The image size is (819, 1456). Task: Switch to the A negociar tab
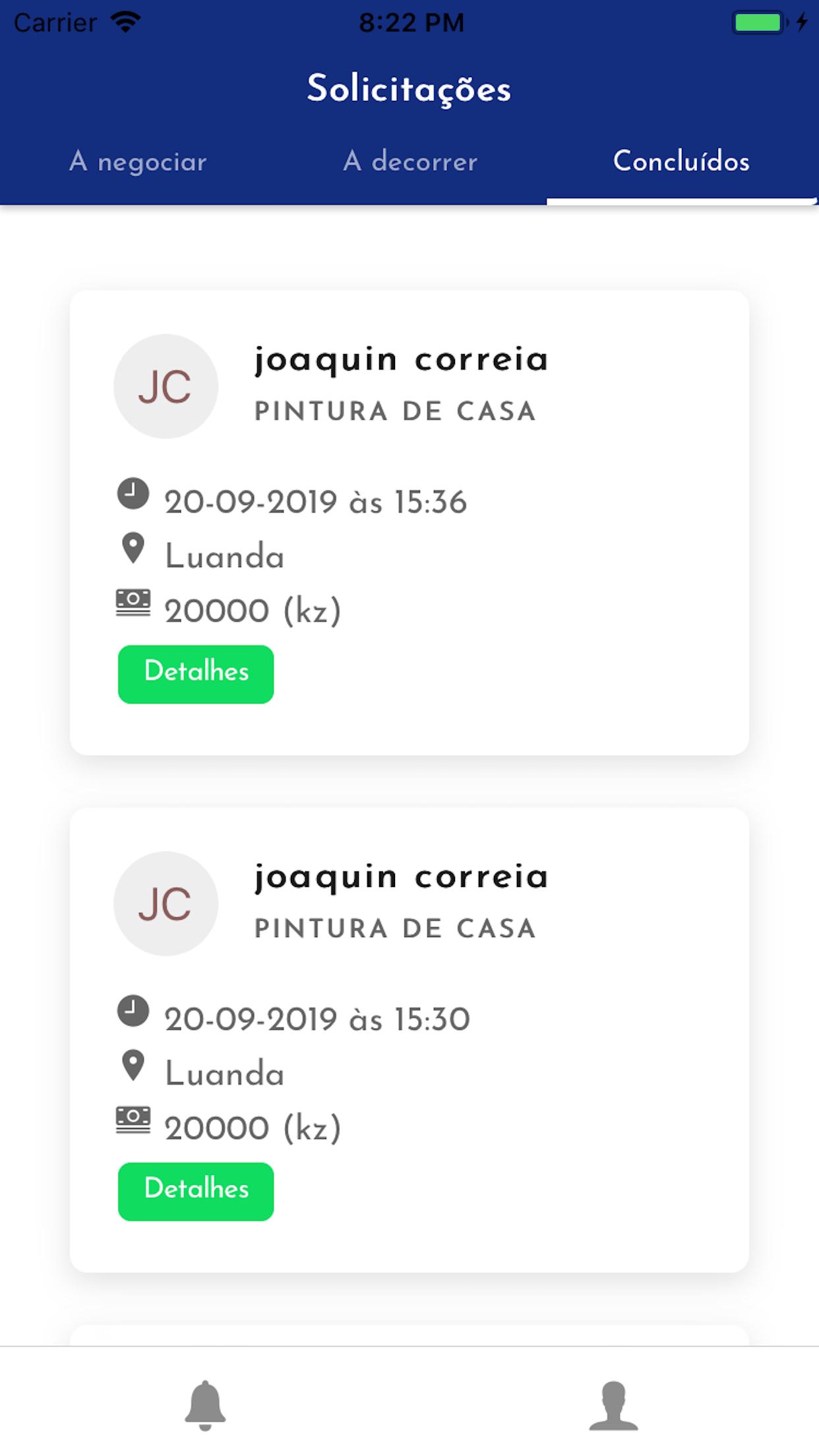click(x=137, y=162)
